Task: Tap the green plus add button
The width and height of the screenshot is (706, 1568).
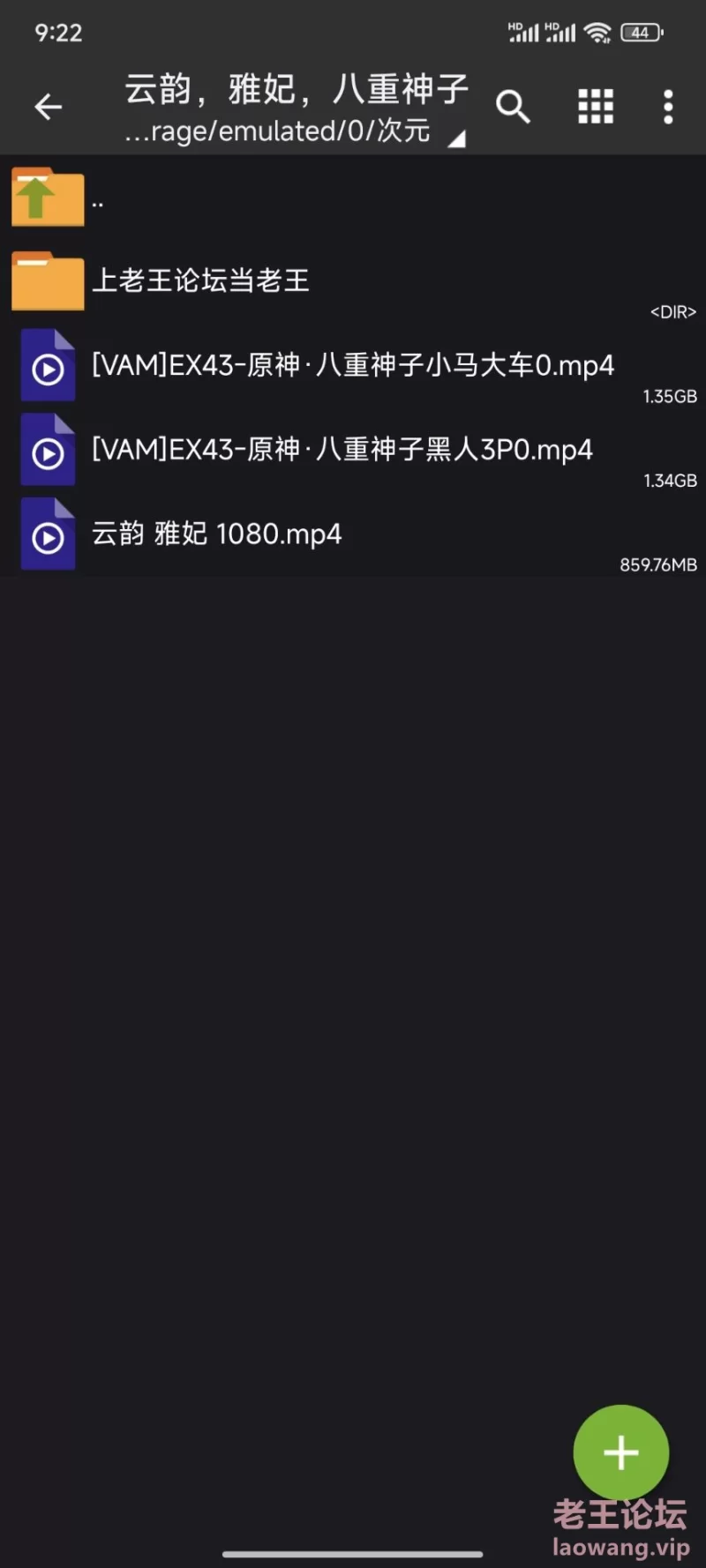Action: (621, 1452)
